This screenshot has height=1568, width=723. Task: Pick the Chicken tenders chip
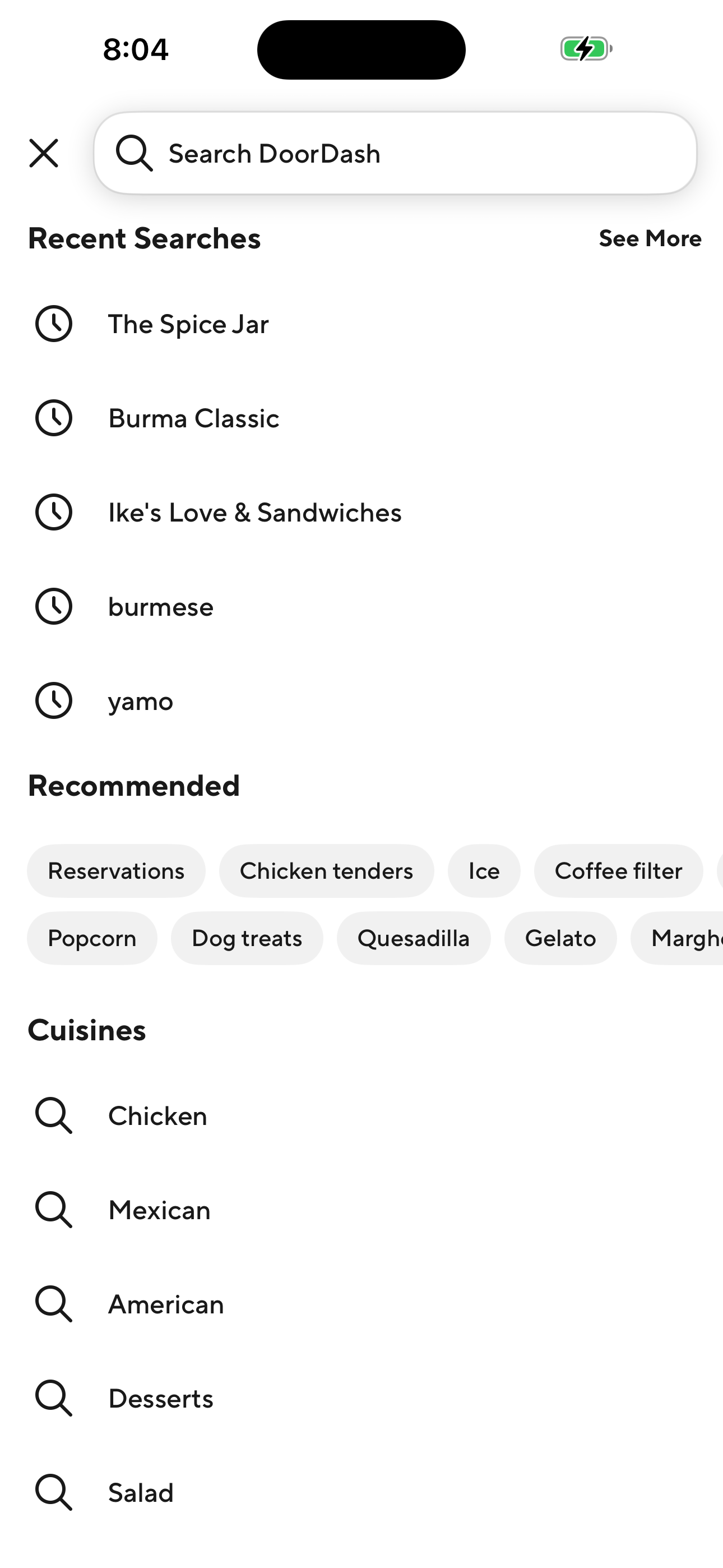[326, 871]
